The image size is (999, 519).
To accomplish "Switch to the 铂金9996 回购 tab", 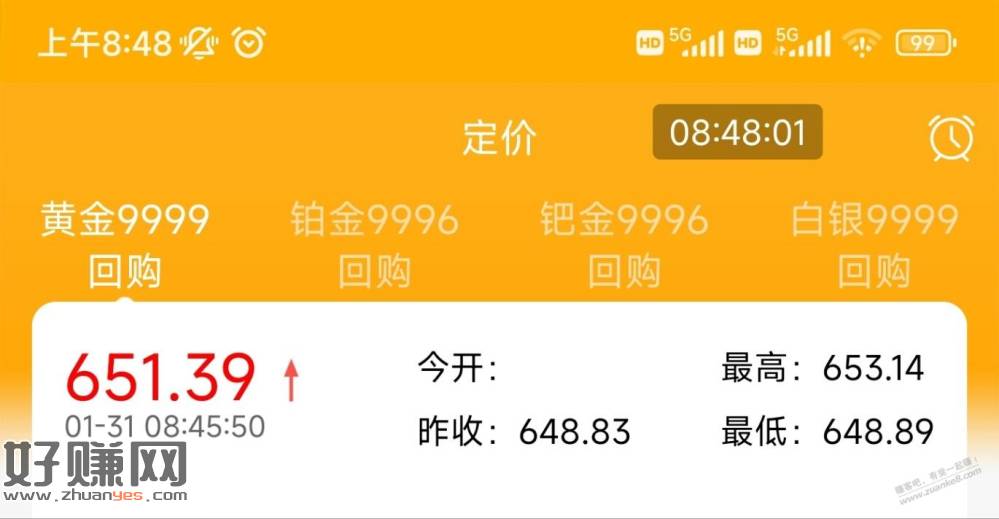I will [374, 243].
